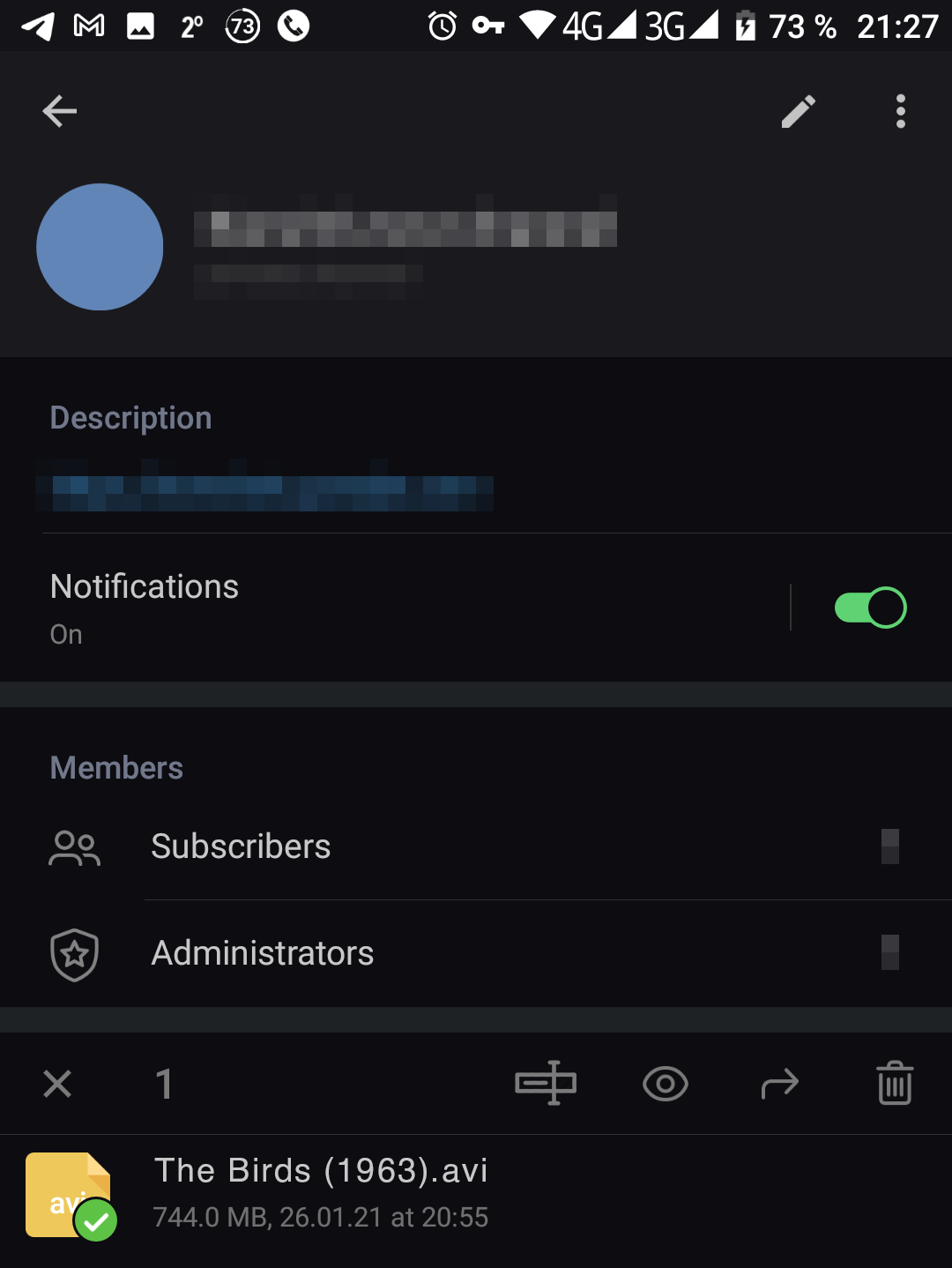Click the selection count indicator

[x=165, y=1084]
